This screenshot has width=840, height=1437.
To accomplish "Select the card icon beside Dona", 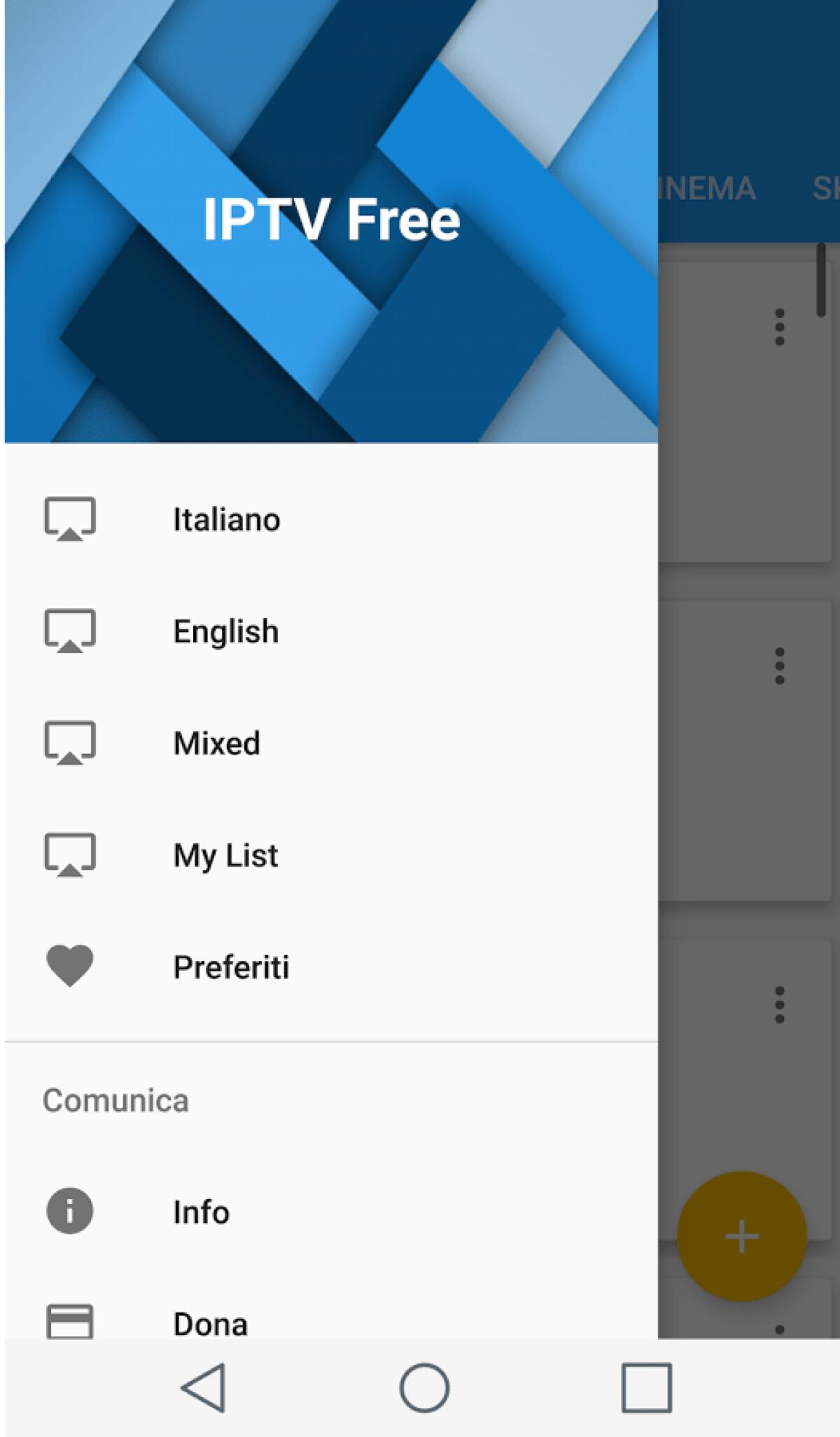I will click(69, 1322).
